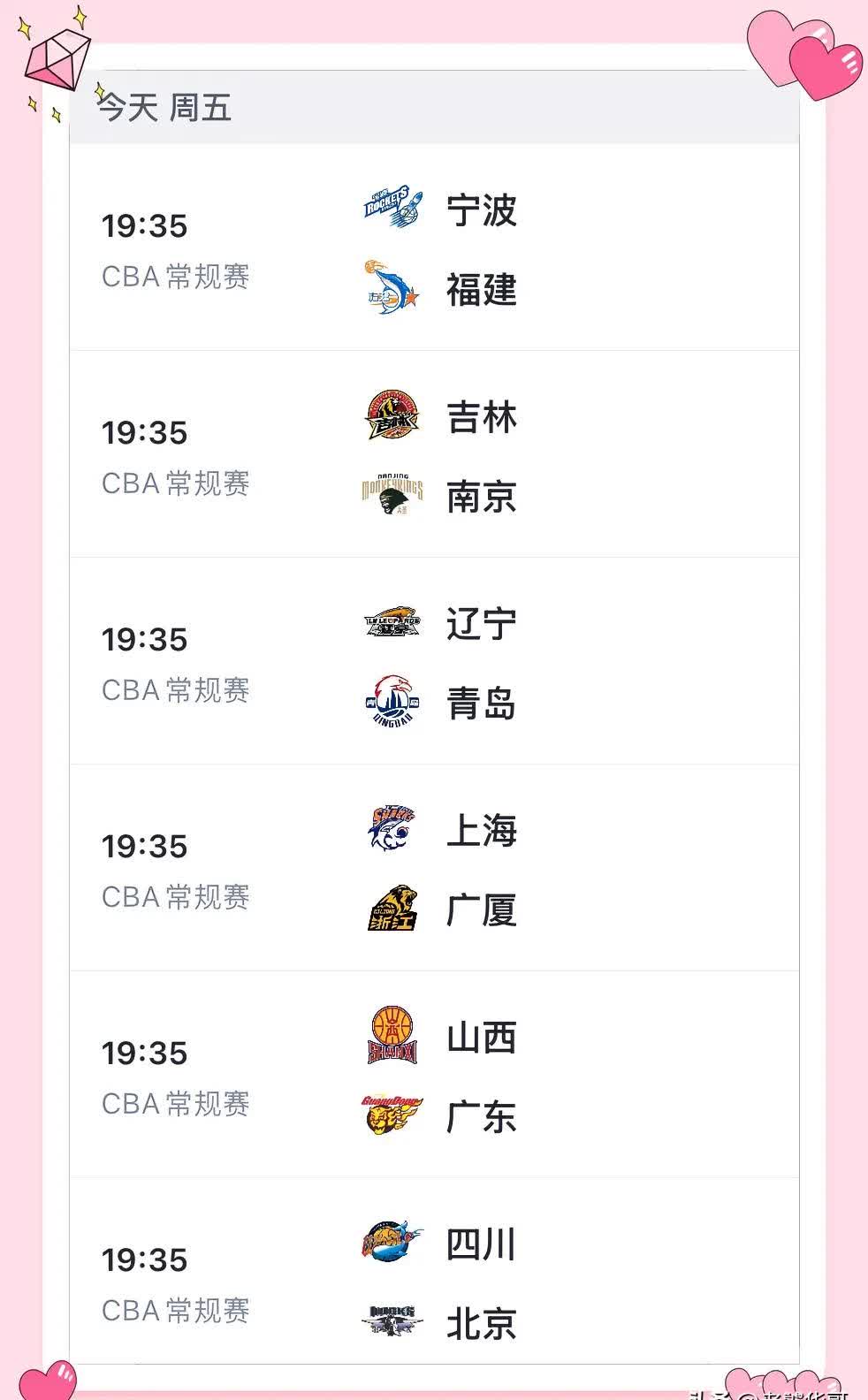Screen dimensions: 868x1400
Task: Select the Liaoning Flying Leopards logo
Action: pos(390,622)
